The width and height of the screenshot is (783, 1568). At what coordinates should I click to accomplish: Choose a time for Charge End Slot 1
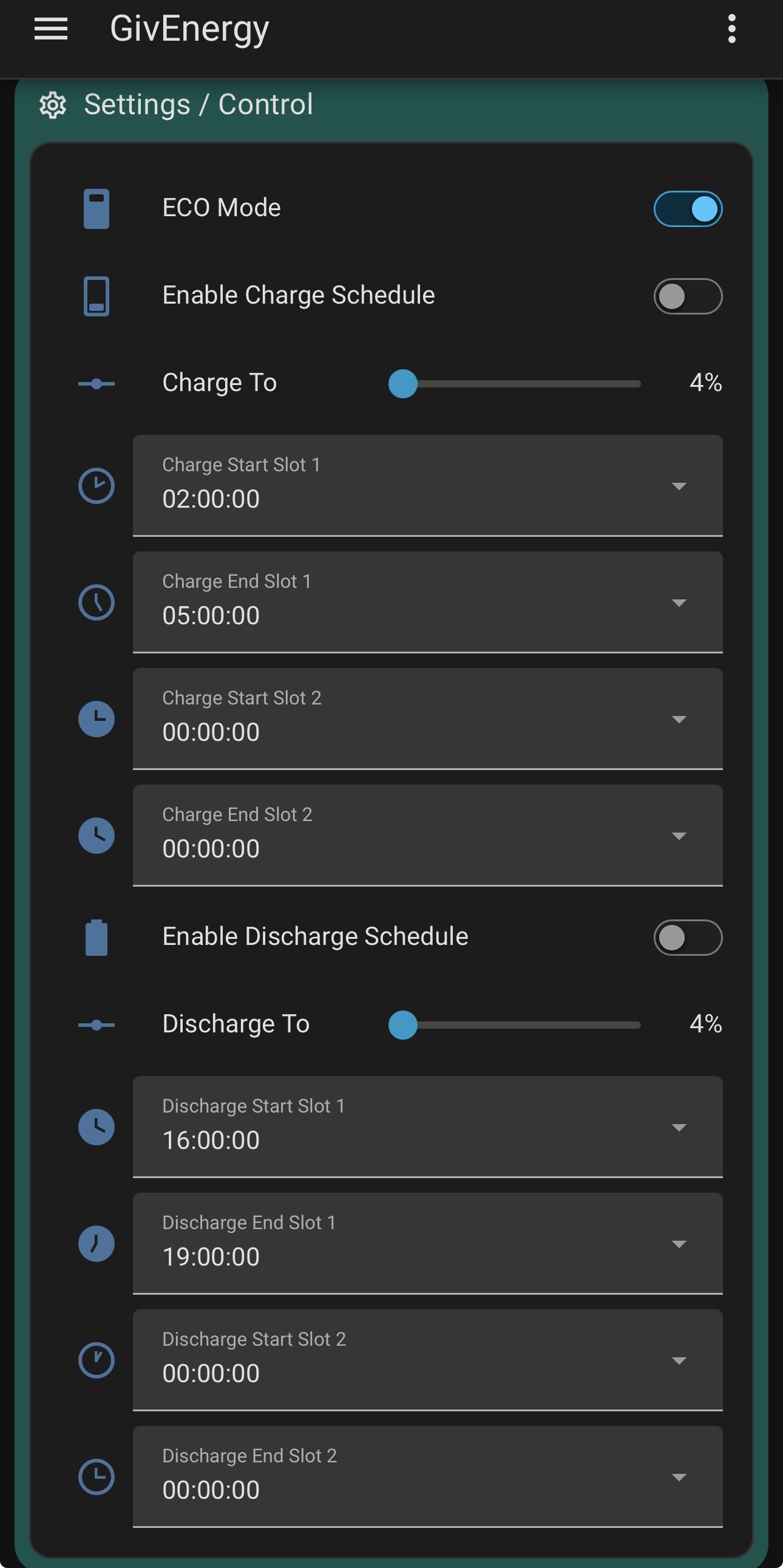pos(428,602)
